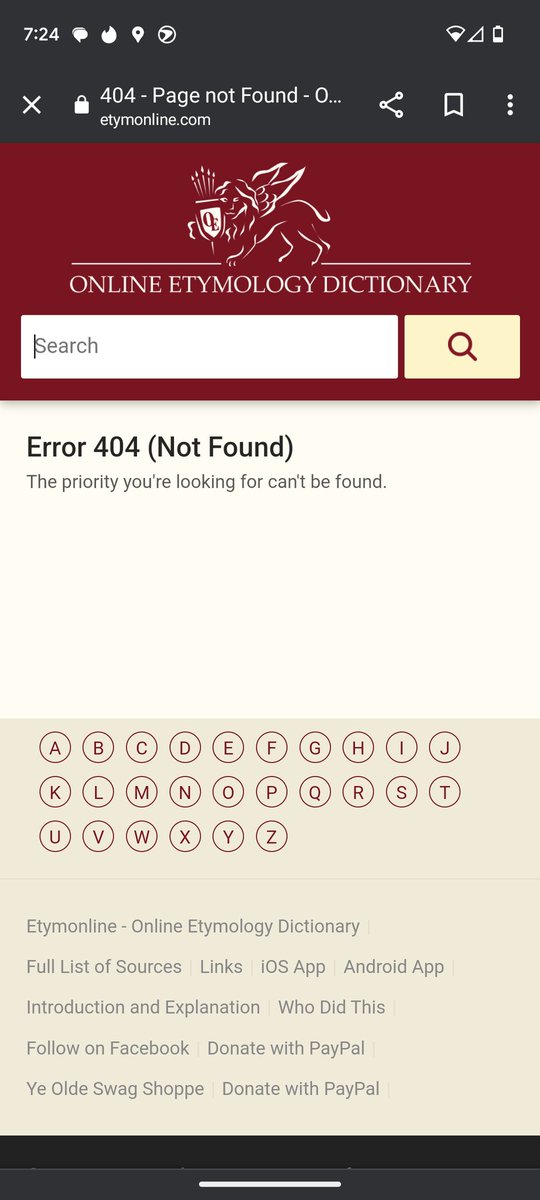The height and width of the screenshot is (1200, 540).
Task: Close the custom browser tab
Action: click(x=32, y=105)
